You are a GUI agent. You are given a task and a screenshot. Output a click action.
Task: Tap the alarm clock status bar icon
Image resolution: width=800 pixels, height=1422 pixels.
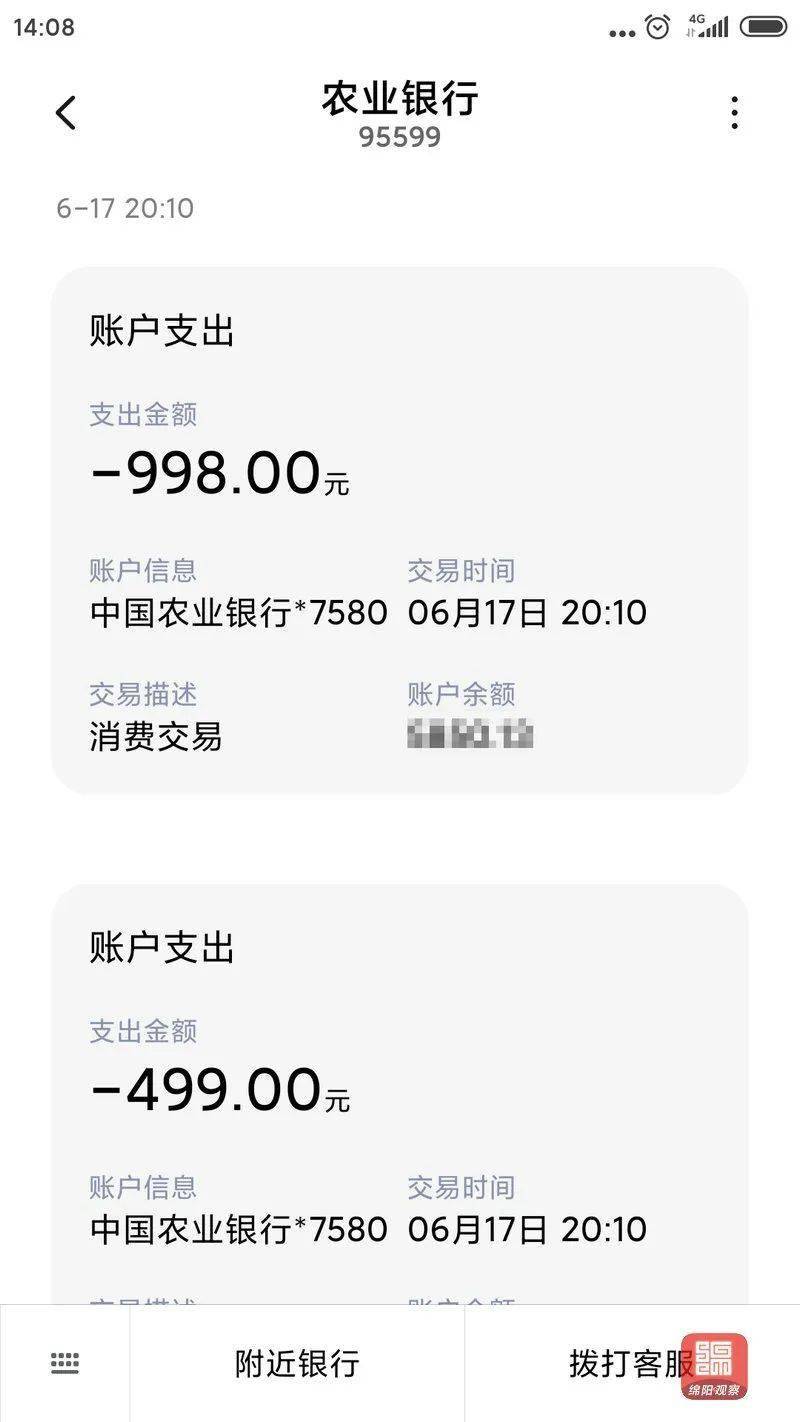click(x=656, y=29)
